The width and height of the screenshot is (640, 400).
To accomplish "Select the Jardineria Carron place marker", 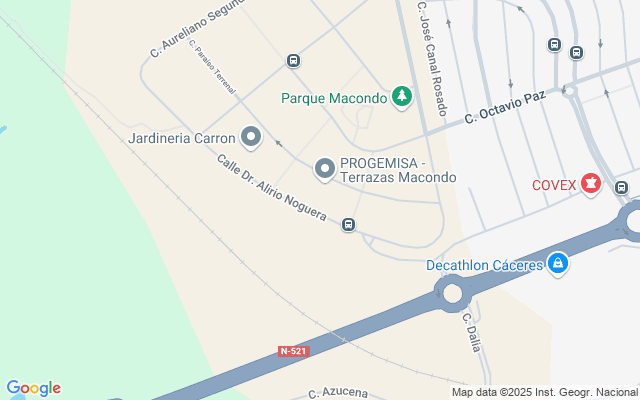I will click(x=251, y=137).
